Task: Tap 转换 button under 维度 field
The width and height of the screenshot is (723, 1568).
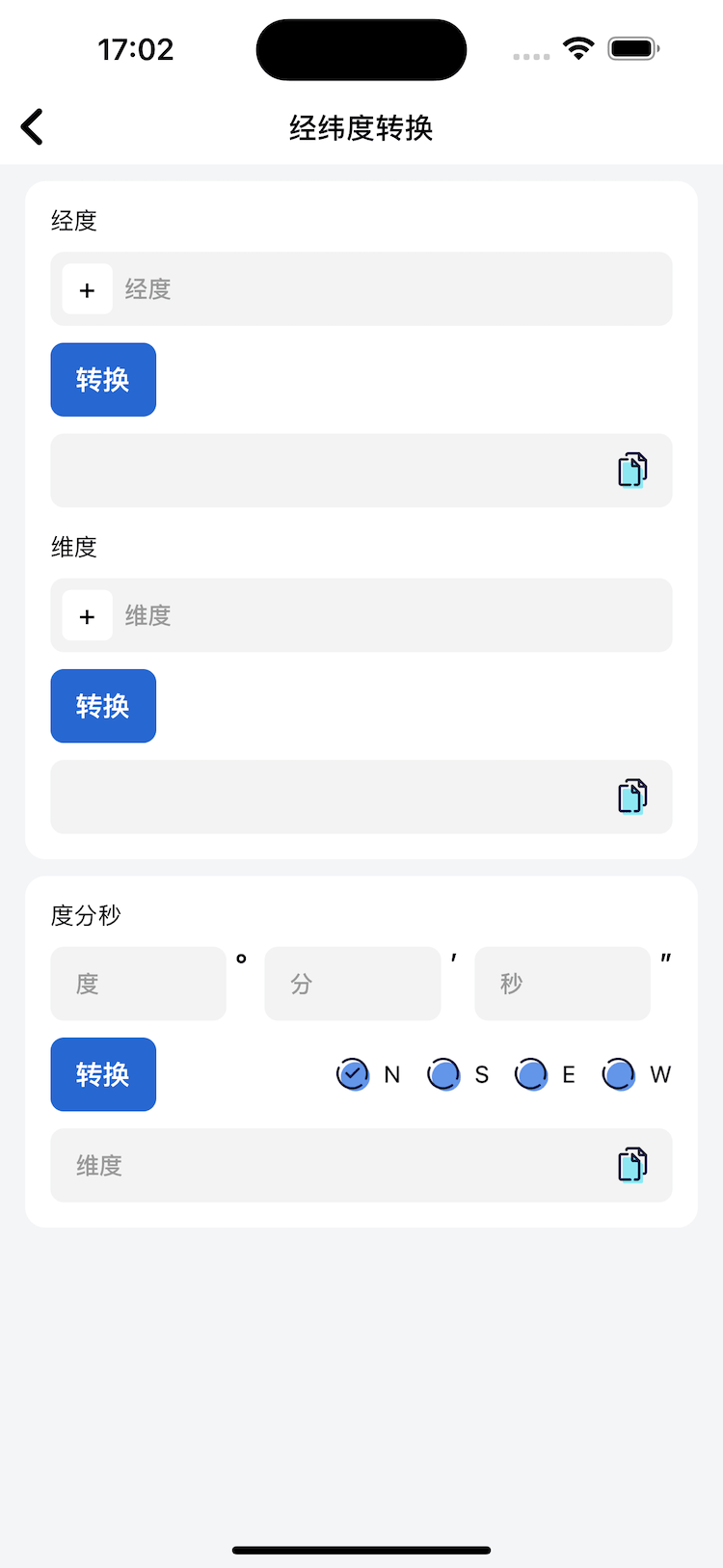Action: (x=103, y=706)
